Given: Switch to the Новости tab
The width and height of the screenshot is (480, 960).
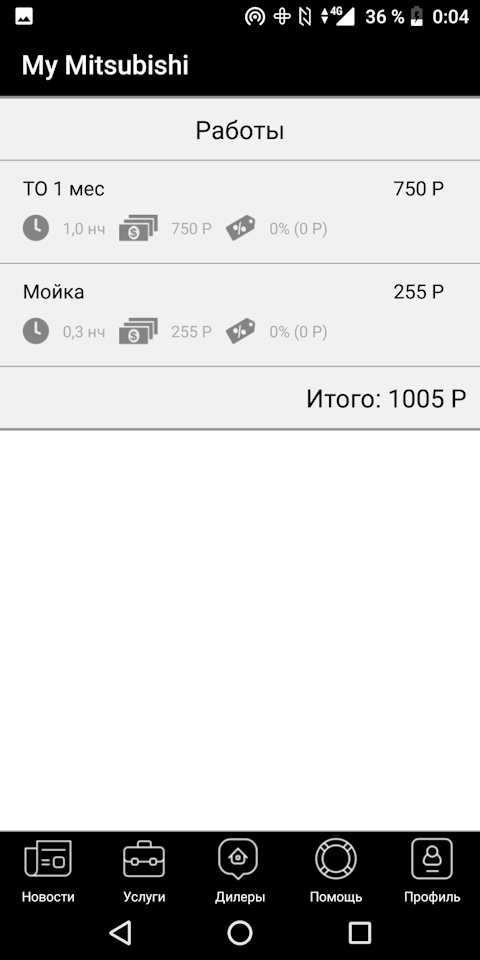Looking at the screenshot, I should pyautogui.click(x=48, y=871).
